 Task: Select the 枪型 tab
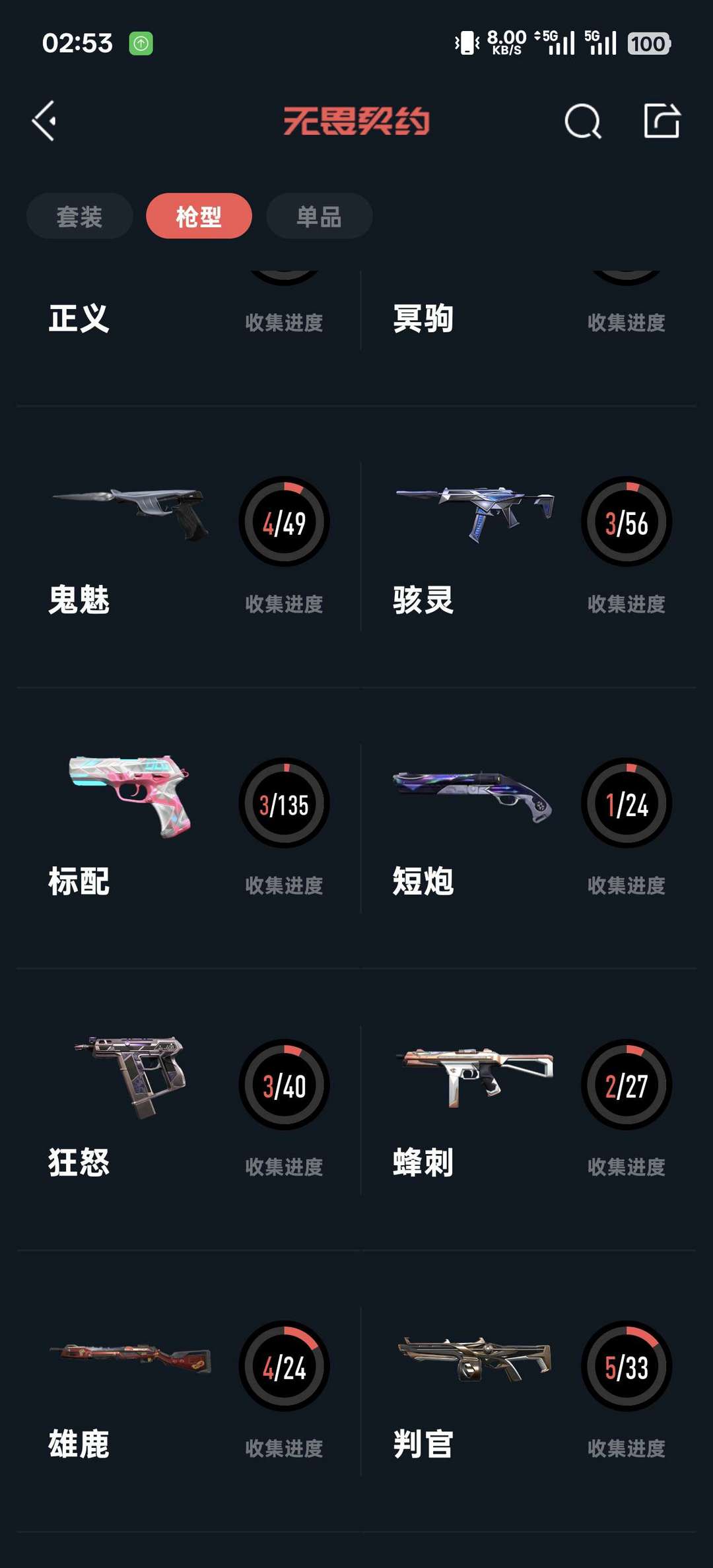click(x=199, y=217)
